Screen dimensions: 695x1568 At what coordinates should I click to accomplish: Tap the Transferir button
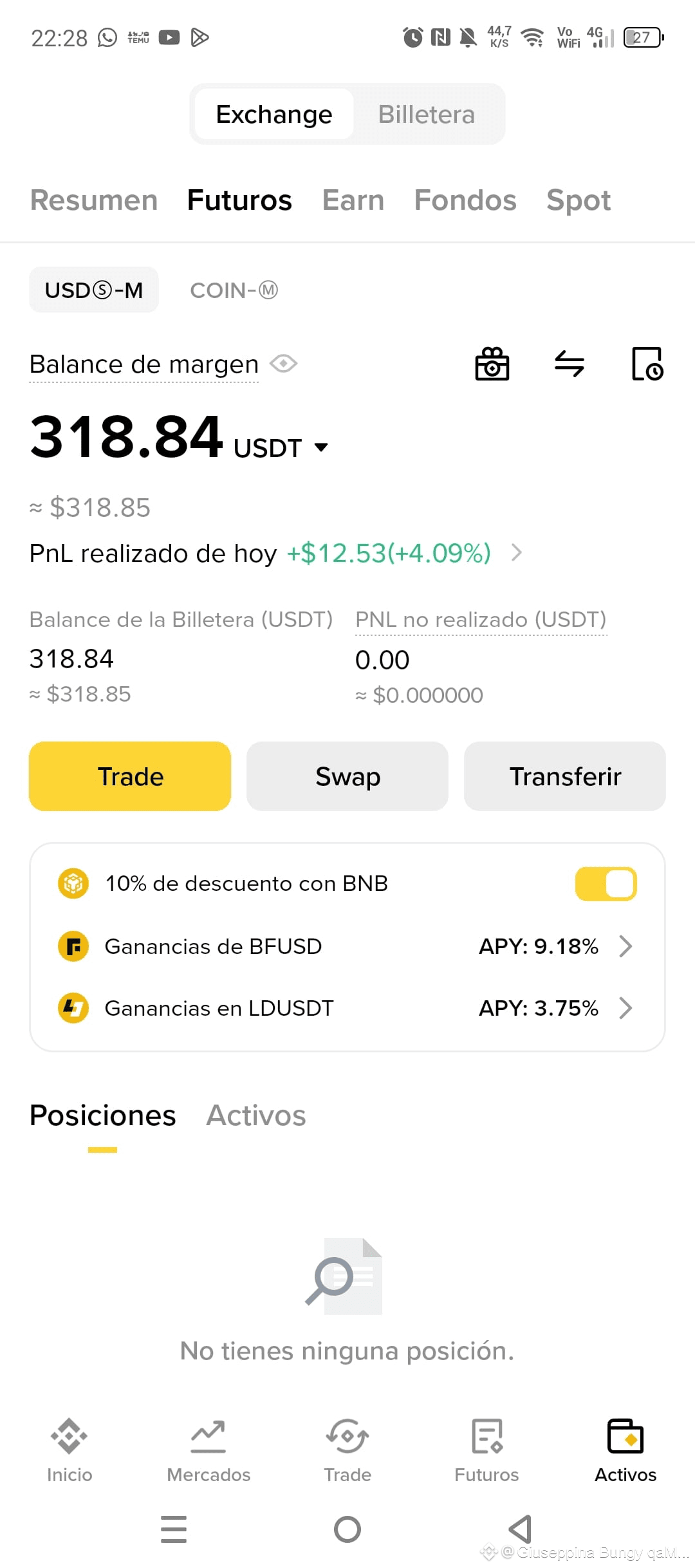pos(565,776)
